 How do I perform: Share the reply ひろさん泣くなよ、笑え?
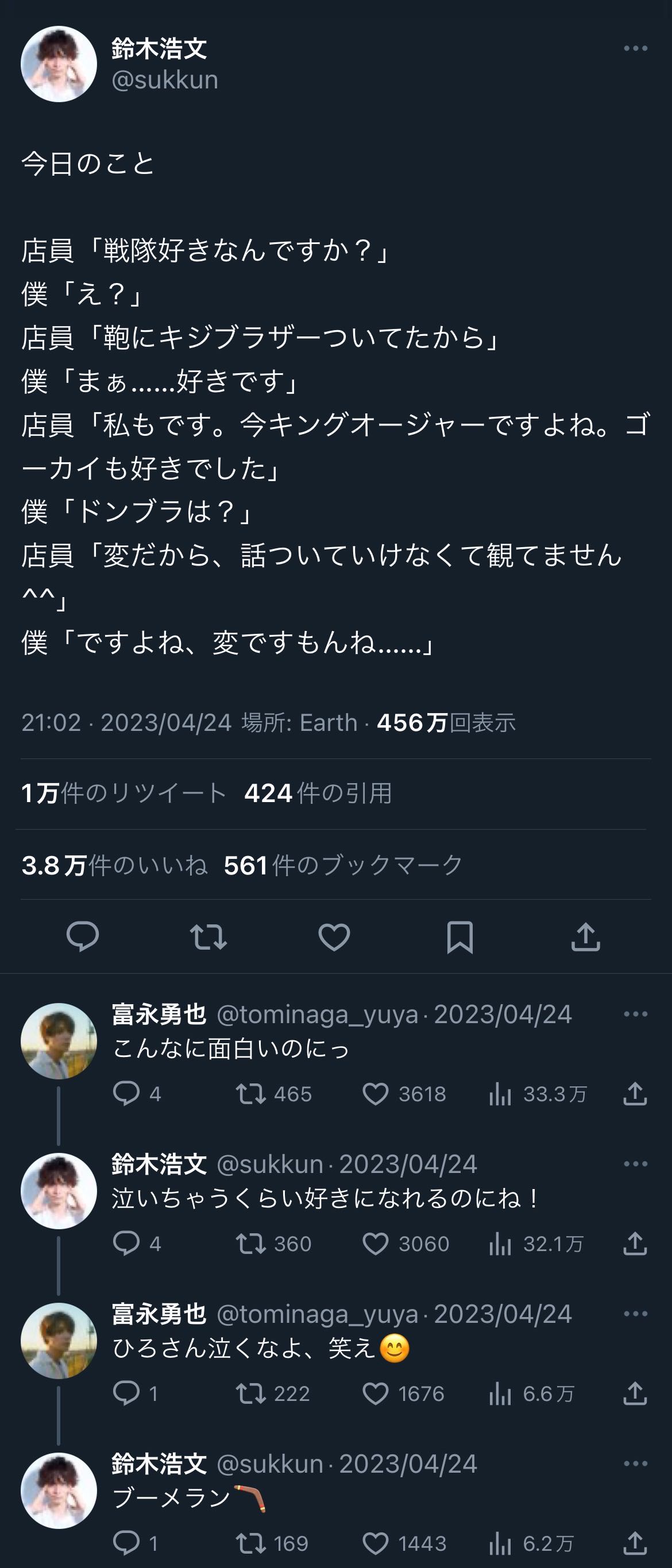pyautogui.click(x=635, y=1393)
